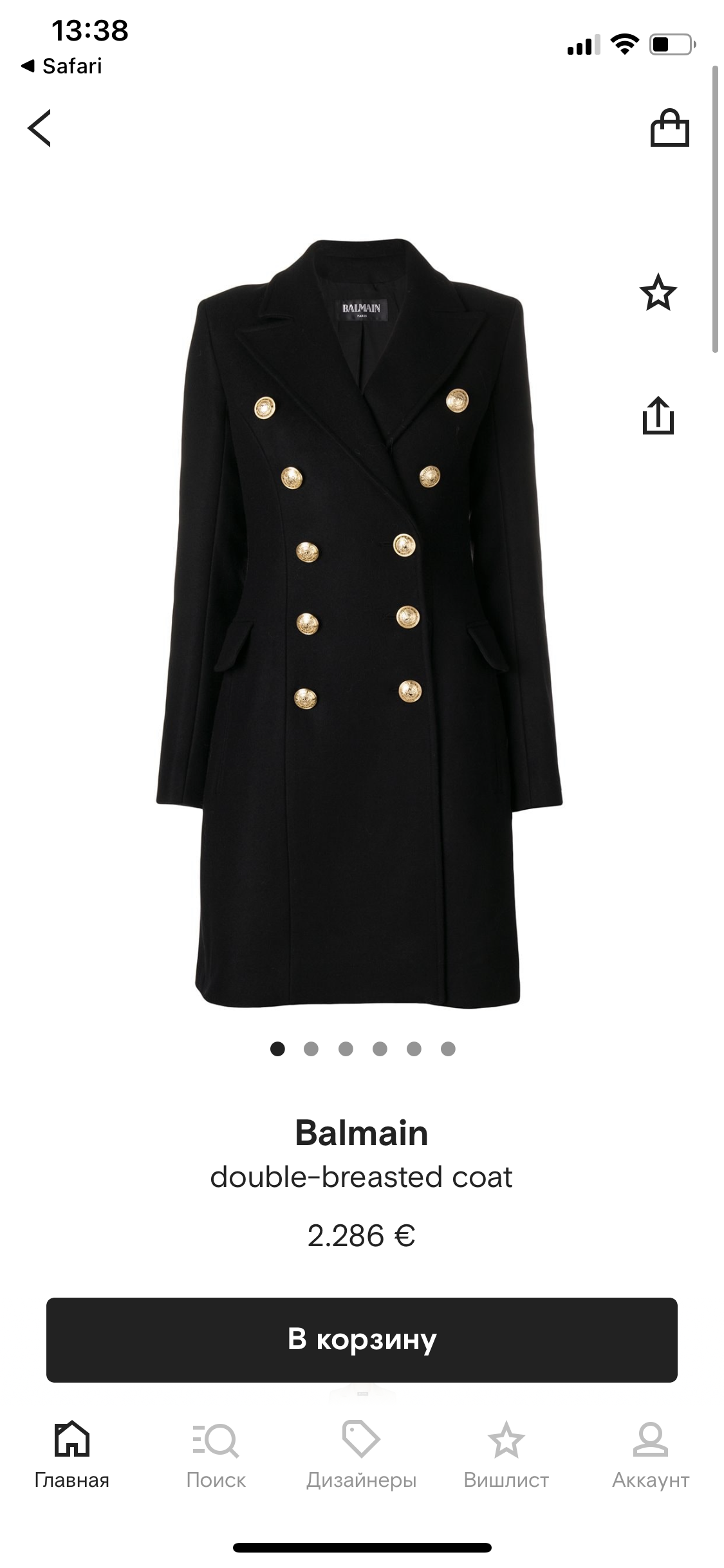Open the Balmain coat product image
Image resolution: width=724 pixels, height=1568 pixels.
360,621
